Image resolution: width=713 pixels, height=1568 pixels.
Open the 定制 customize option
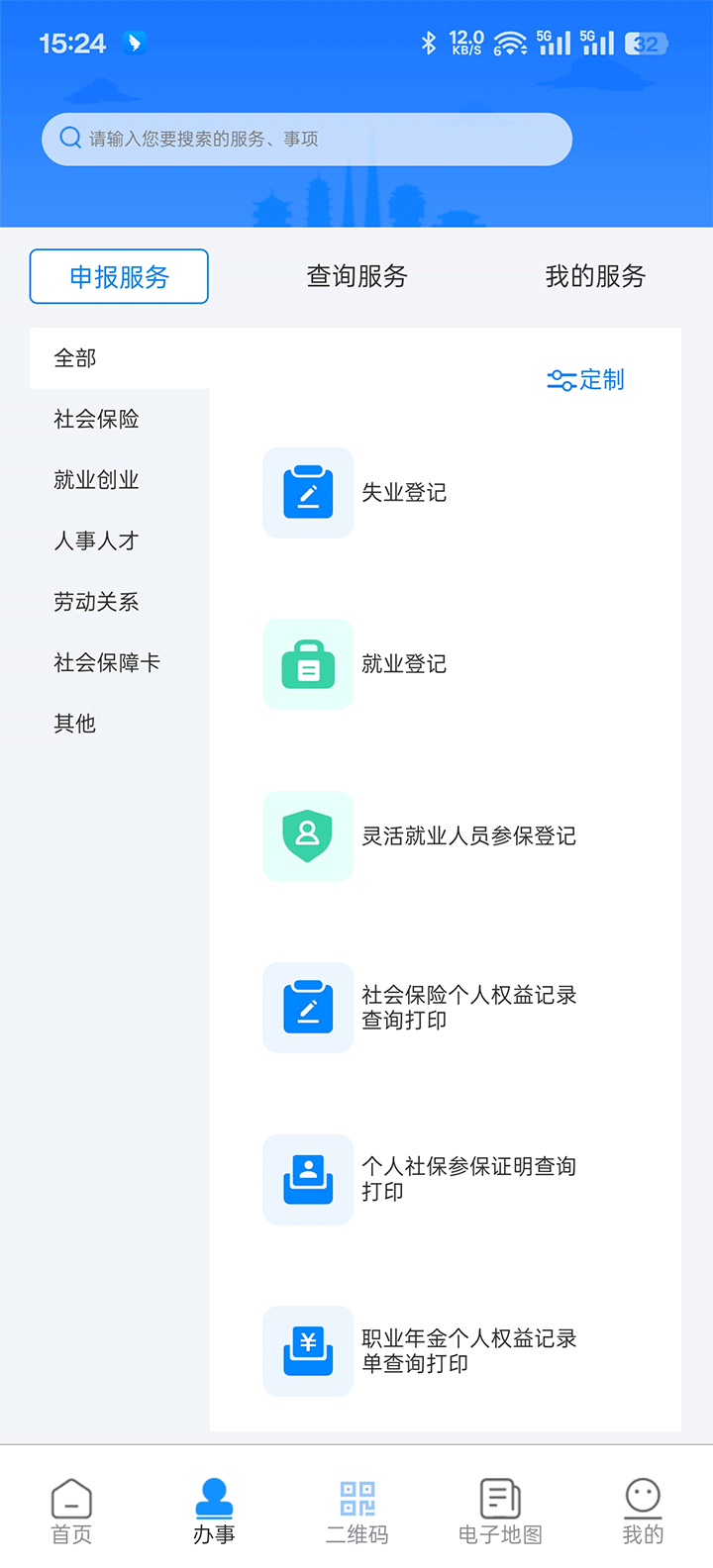point(585,379)
